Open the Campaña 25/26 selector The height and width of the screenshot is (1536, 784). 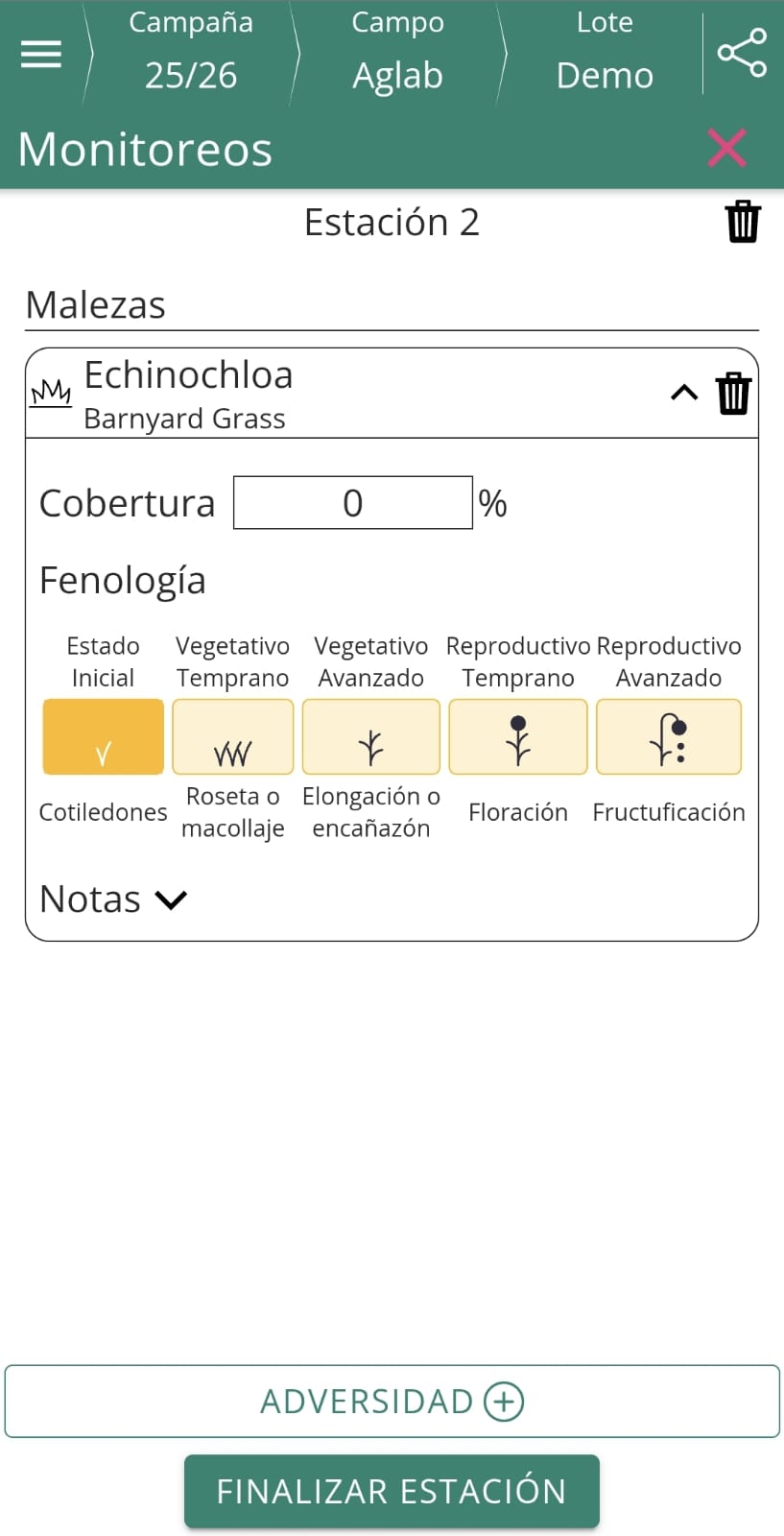[191, 51]
